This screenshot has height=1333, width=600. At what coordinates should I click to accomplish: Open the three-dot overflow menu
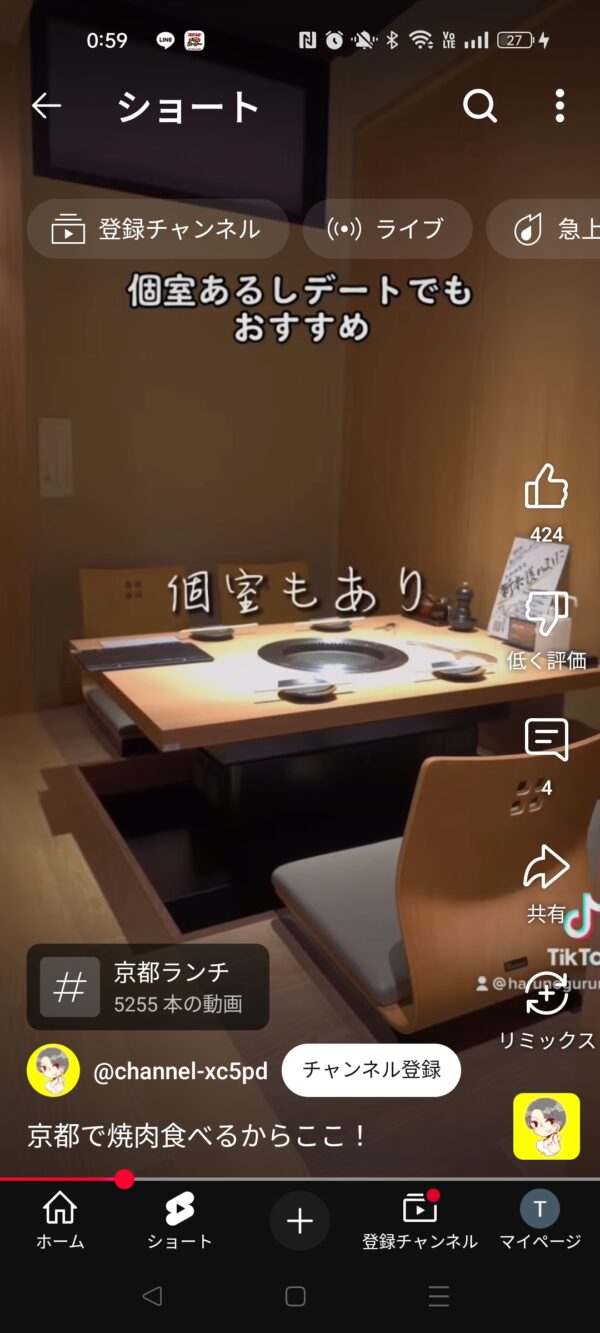point(559,106)
